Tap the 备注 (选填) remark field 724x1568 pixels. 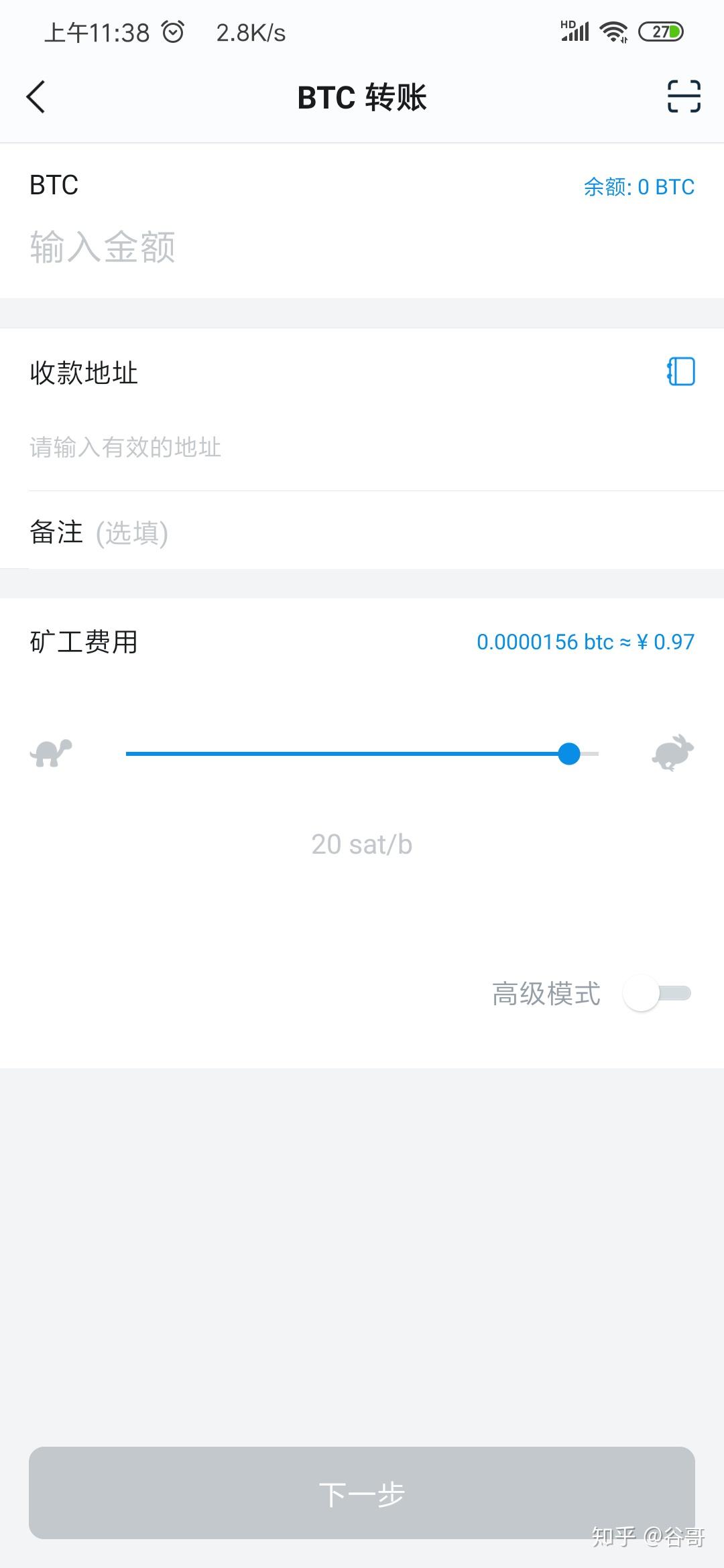pyautogui.click(x=98, y=533)
